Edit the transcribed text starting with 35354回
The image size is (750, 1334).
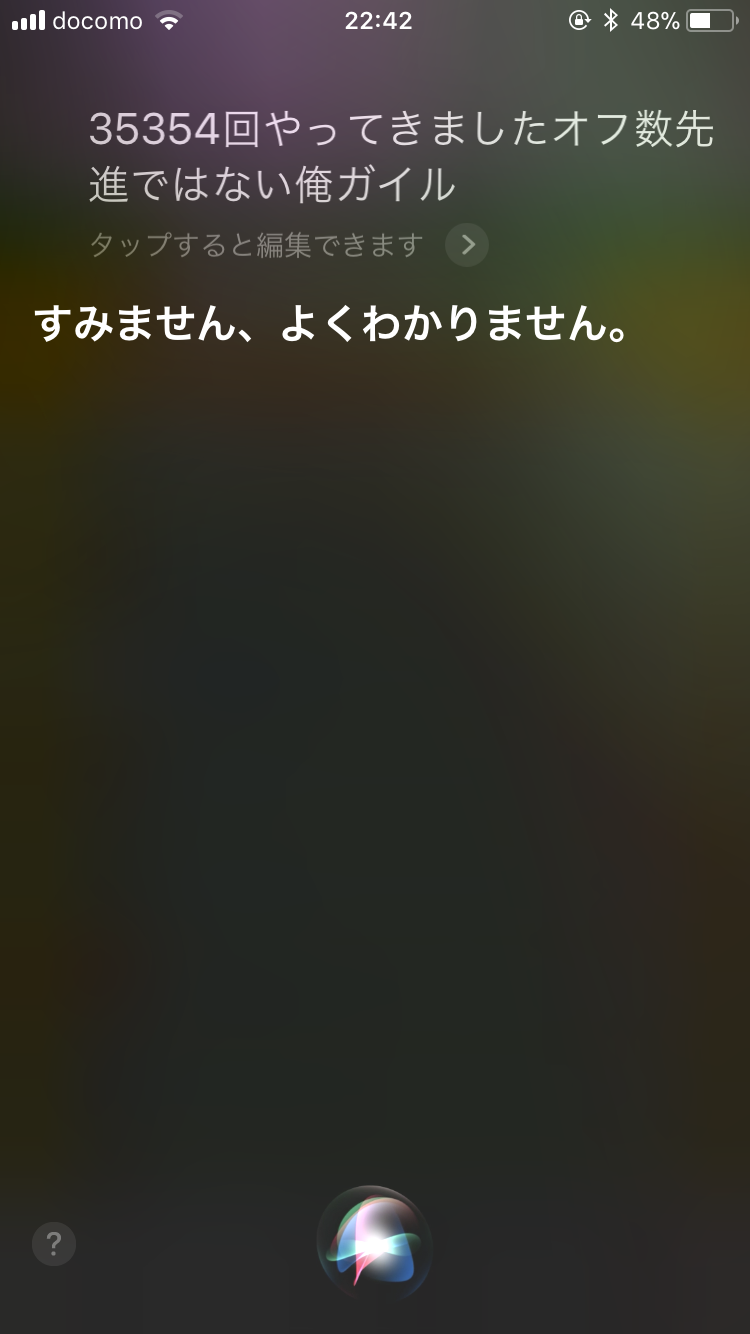coord(400,158)
